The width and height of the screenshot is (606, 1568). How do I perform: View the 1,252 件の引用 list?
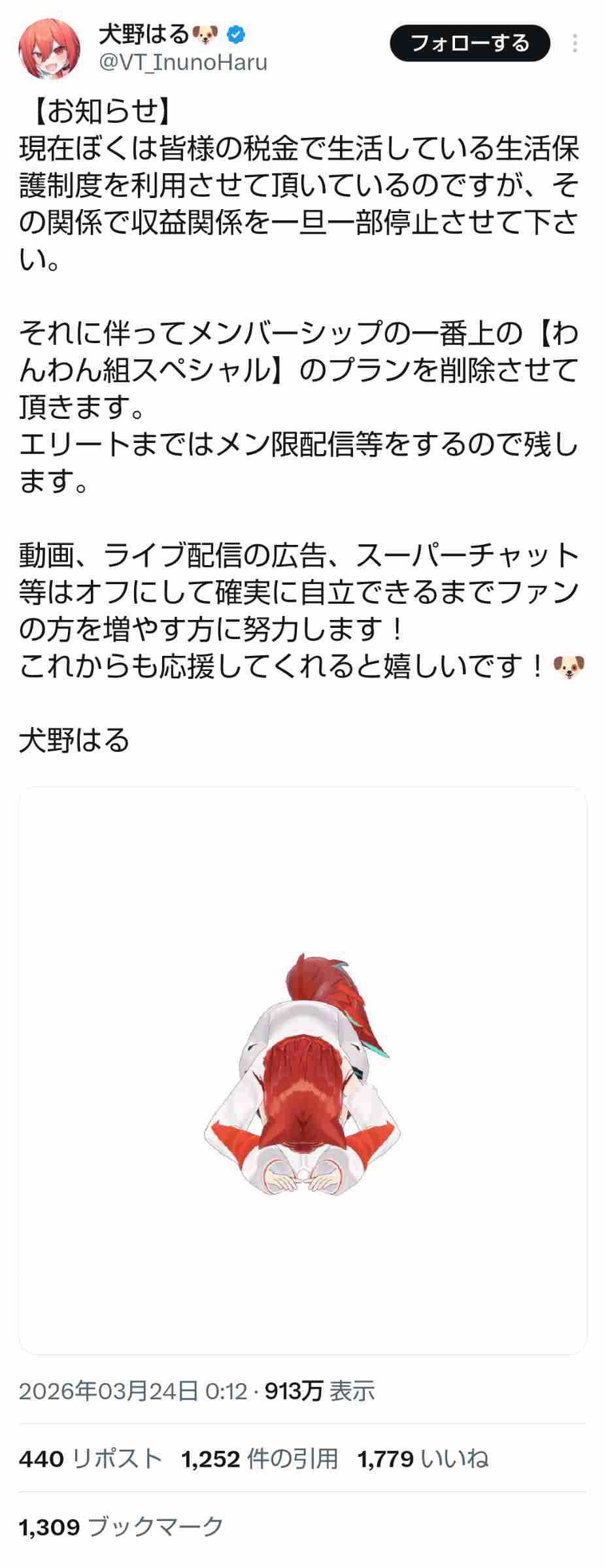pos(260,1459)
